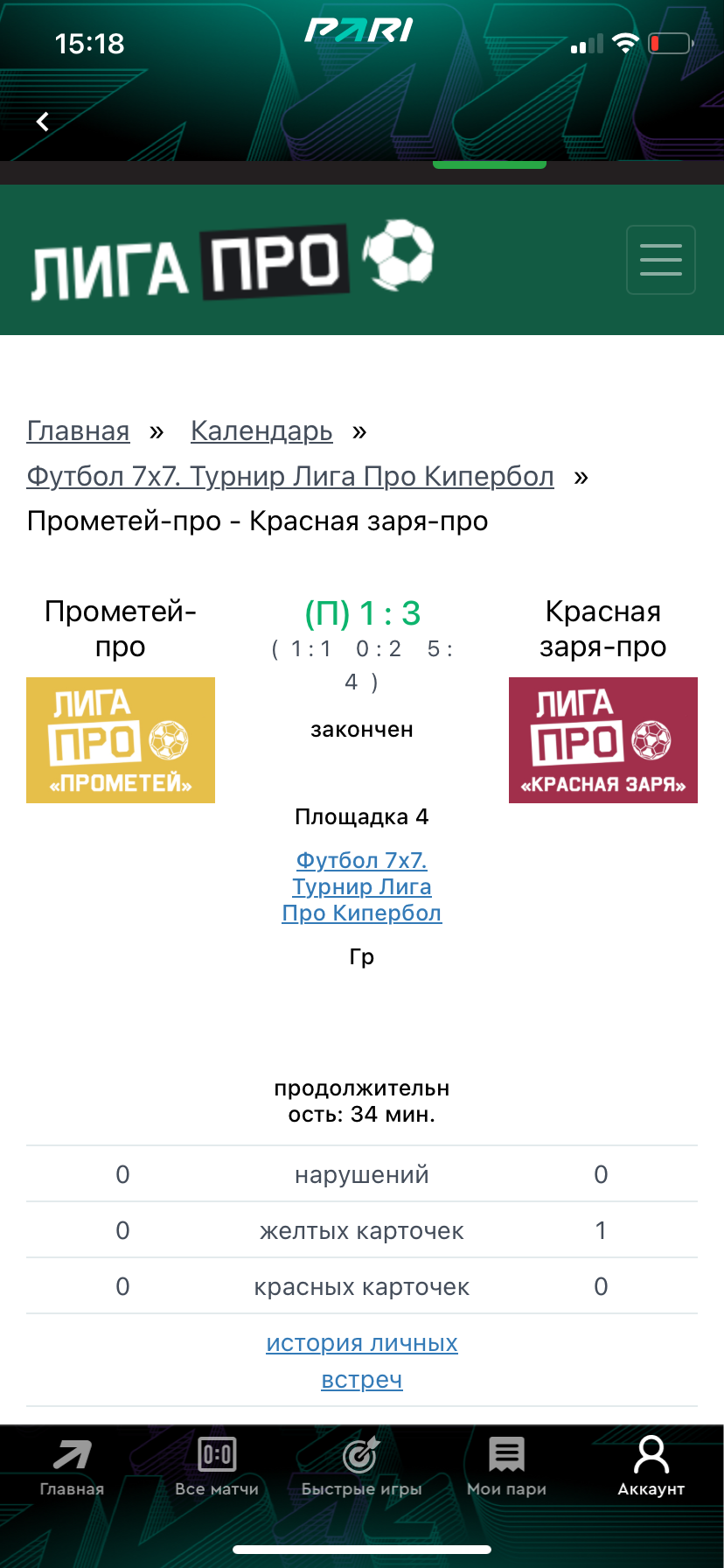
Task: Open the tournament link under Площадка 4
Action: [361, 886]
